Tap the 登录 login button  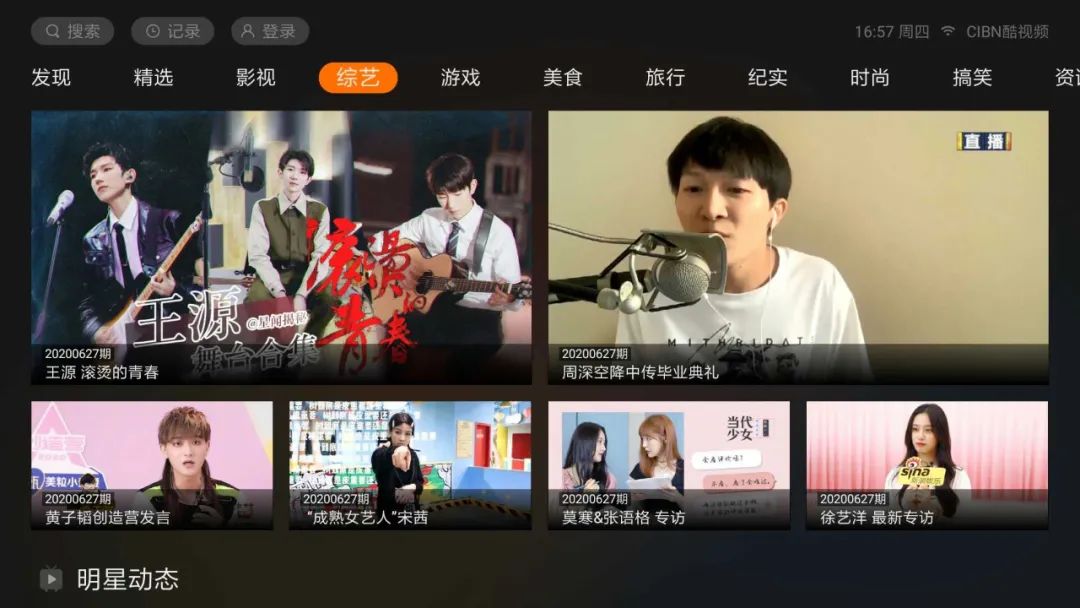tap(269, 31)
